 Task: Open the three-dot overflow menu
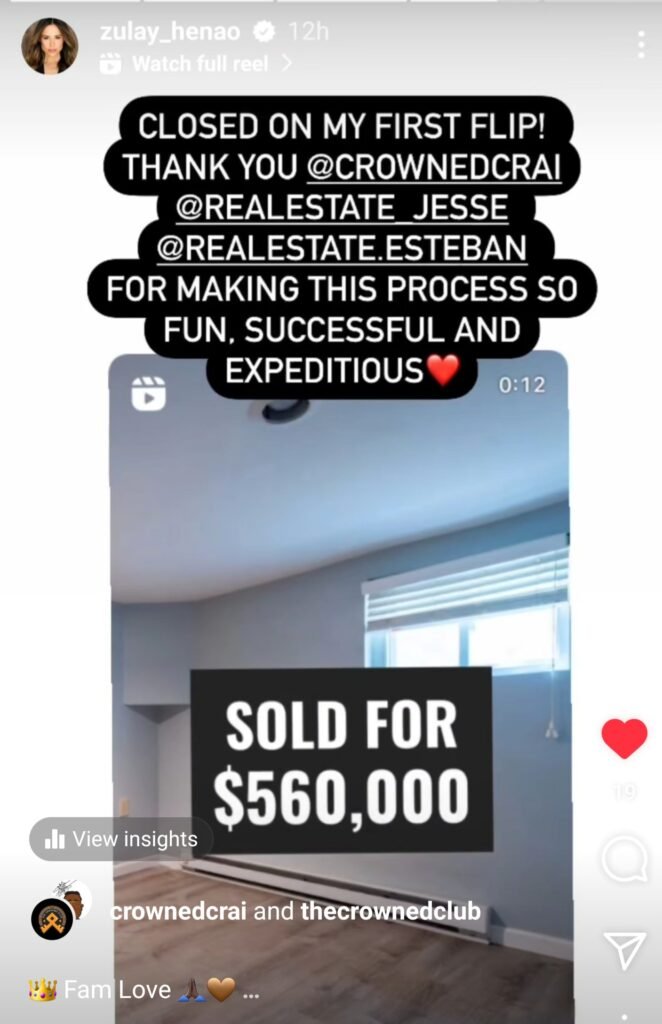641,44
